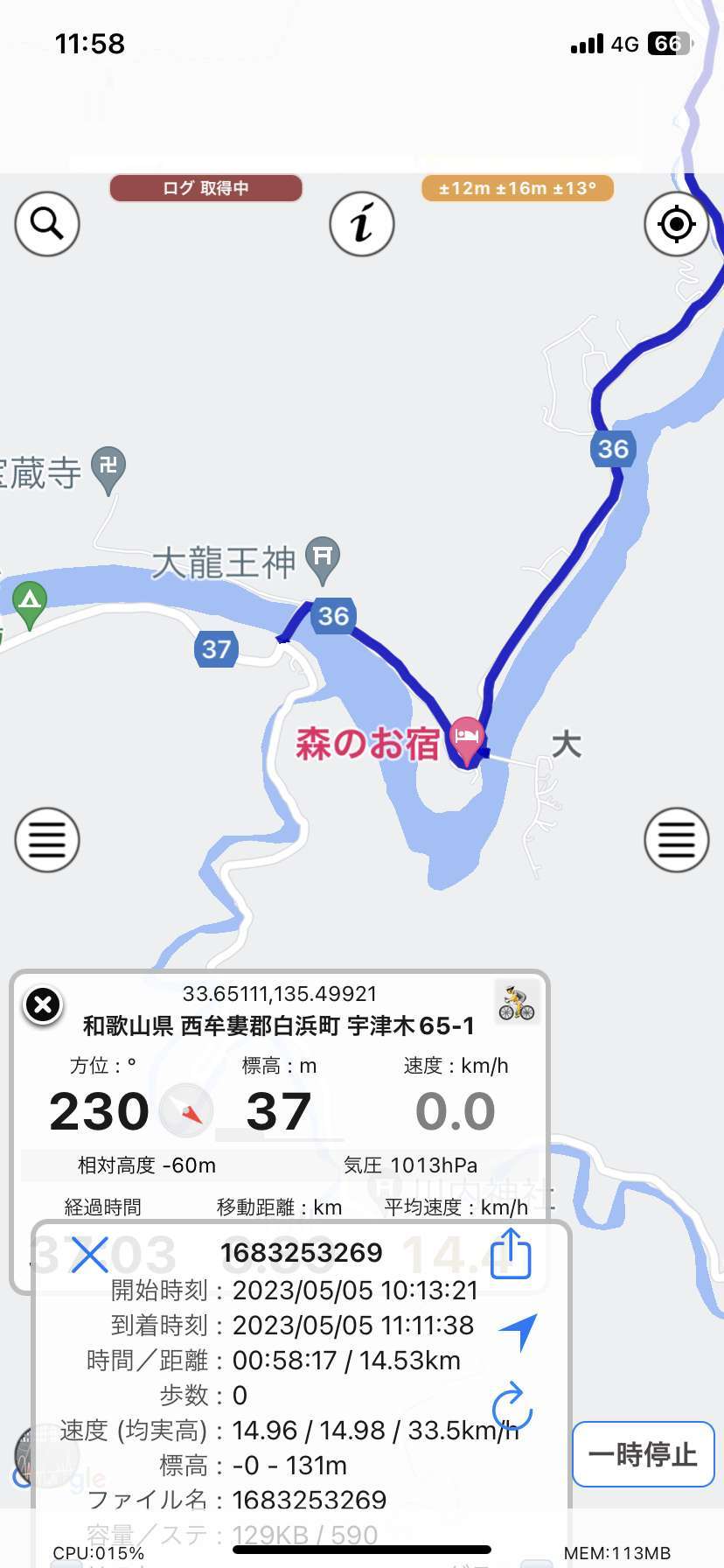Open the info button

pyautogui.click(x=362, y=224)
